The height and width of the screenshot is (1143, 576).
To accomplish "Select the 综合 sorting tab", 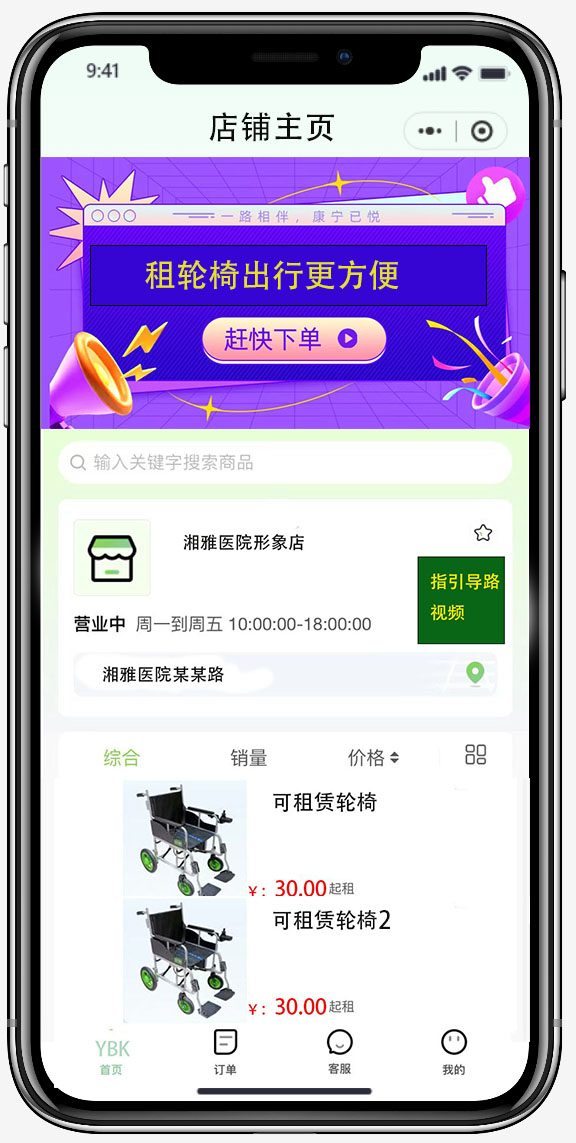I will (121, 757).
